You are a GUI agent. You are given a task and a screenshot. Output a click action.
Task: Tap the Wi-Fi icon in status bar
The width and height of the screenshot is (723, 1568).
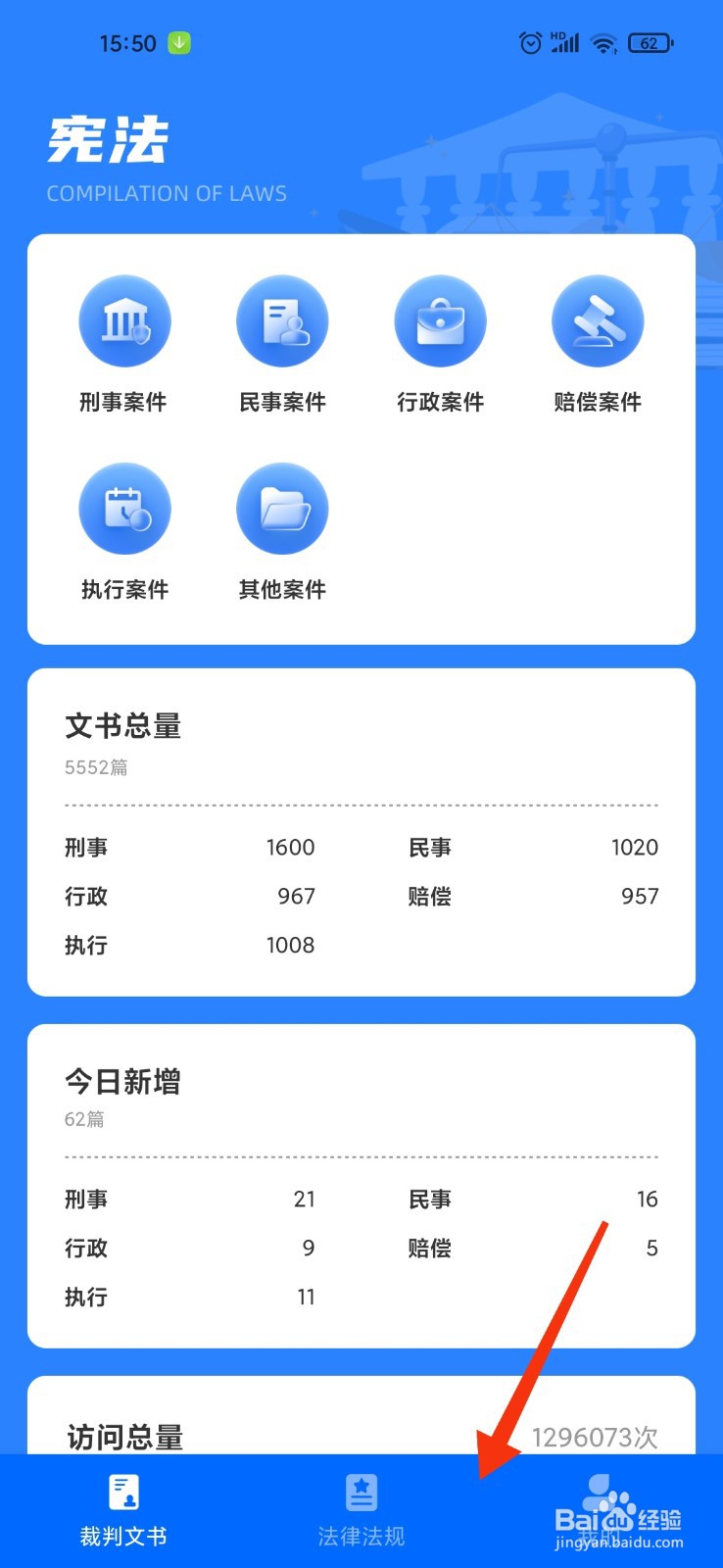click(603, 42)
